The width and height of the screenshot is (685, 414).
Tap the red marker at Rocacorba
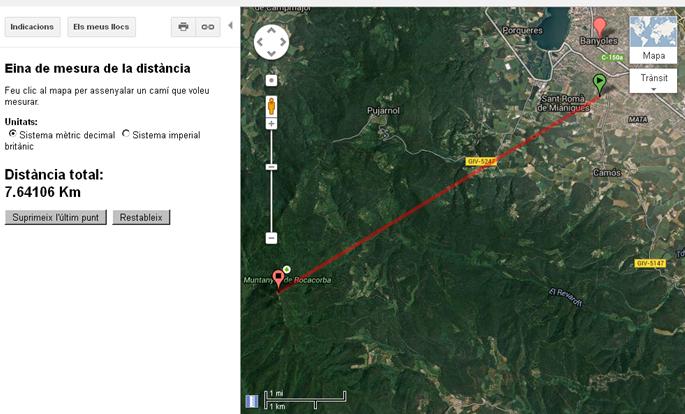coord(278,276)
